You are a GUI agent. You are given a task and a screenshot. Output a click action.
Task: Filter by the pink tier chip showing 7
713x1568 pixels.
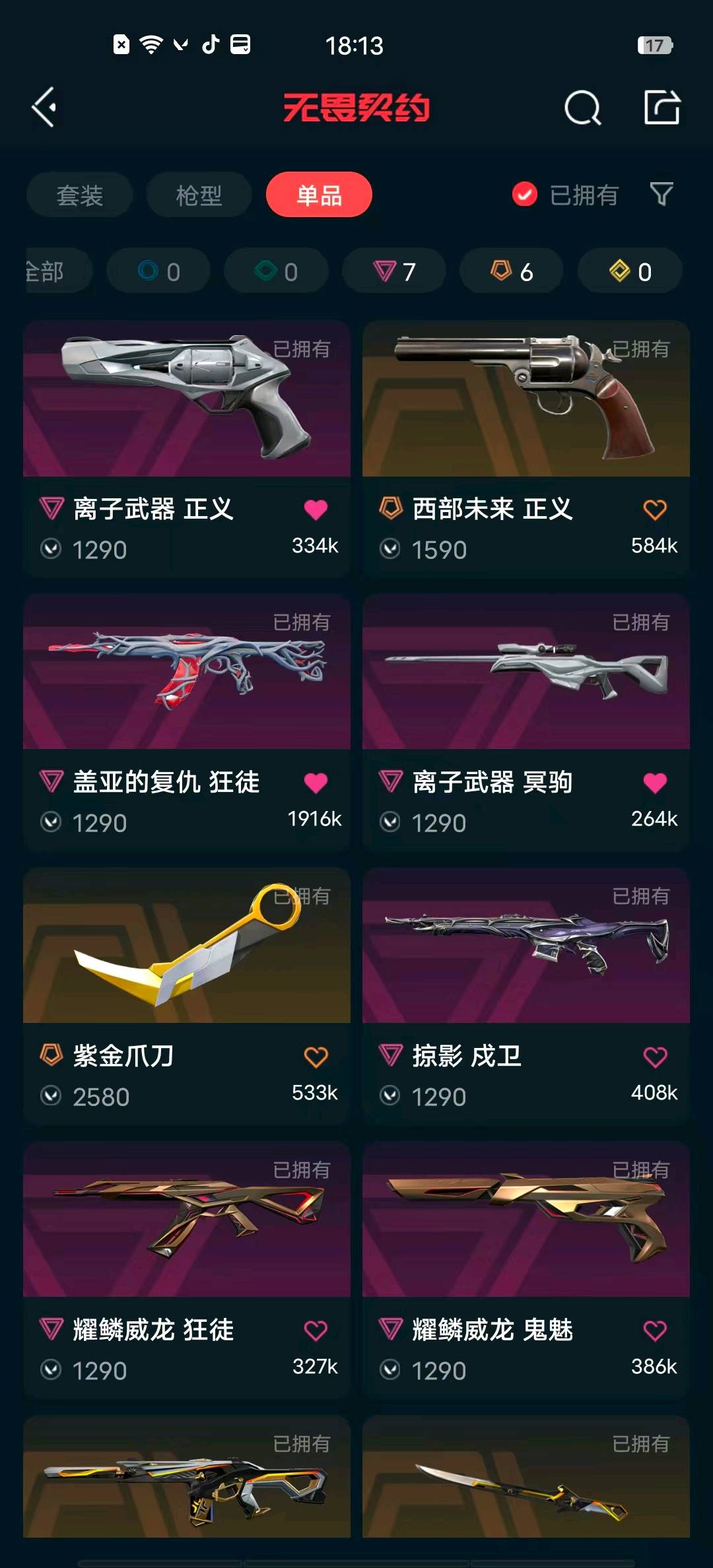[394, 271]
